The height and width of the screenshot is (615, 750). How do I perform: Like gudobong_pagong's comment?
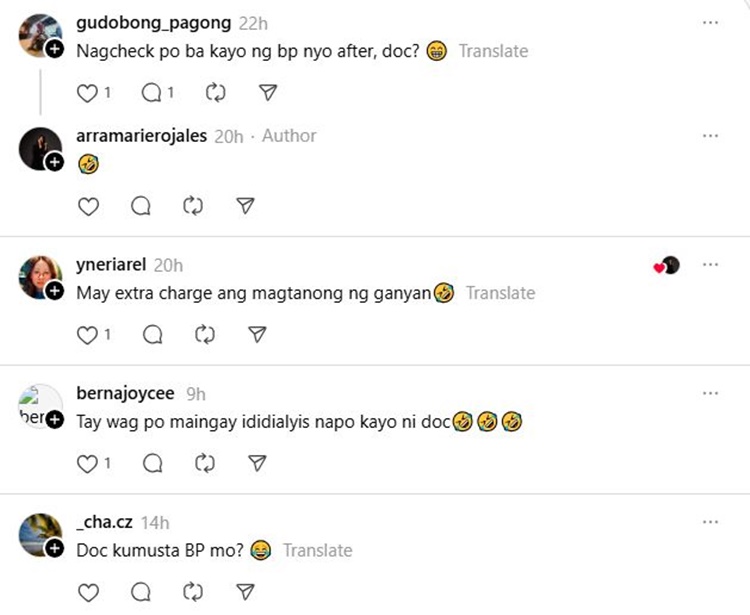tap(88, 93)
